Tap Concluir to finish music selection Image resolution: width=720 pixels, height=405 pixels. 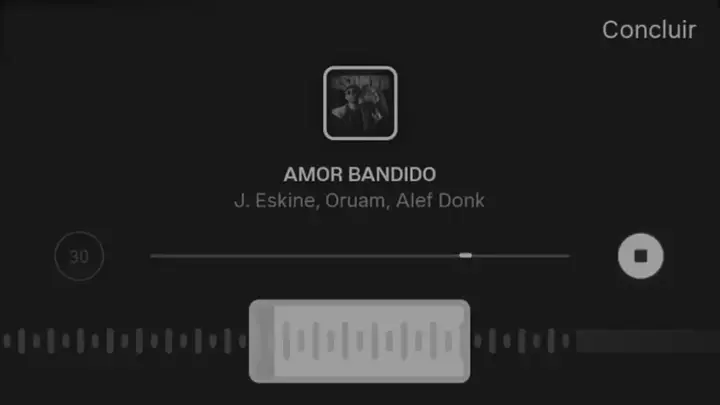coord(648,30)
